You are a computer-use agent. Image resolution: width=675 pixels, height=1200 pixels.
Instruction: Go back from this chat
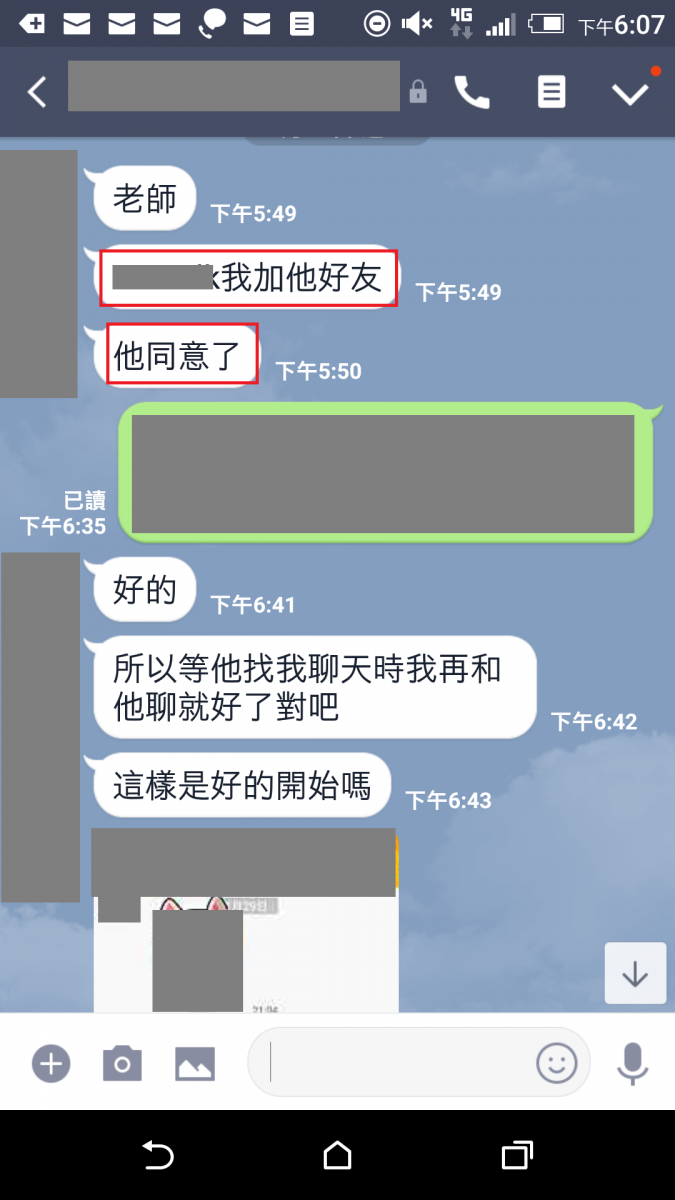37,92
